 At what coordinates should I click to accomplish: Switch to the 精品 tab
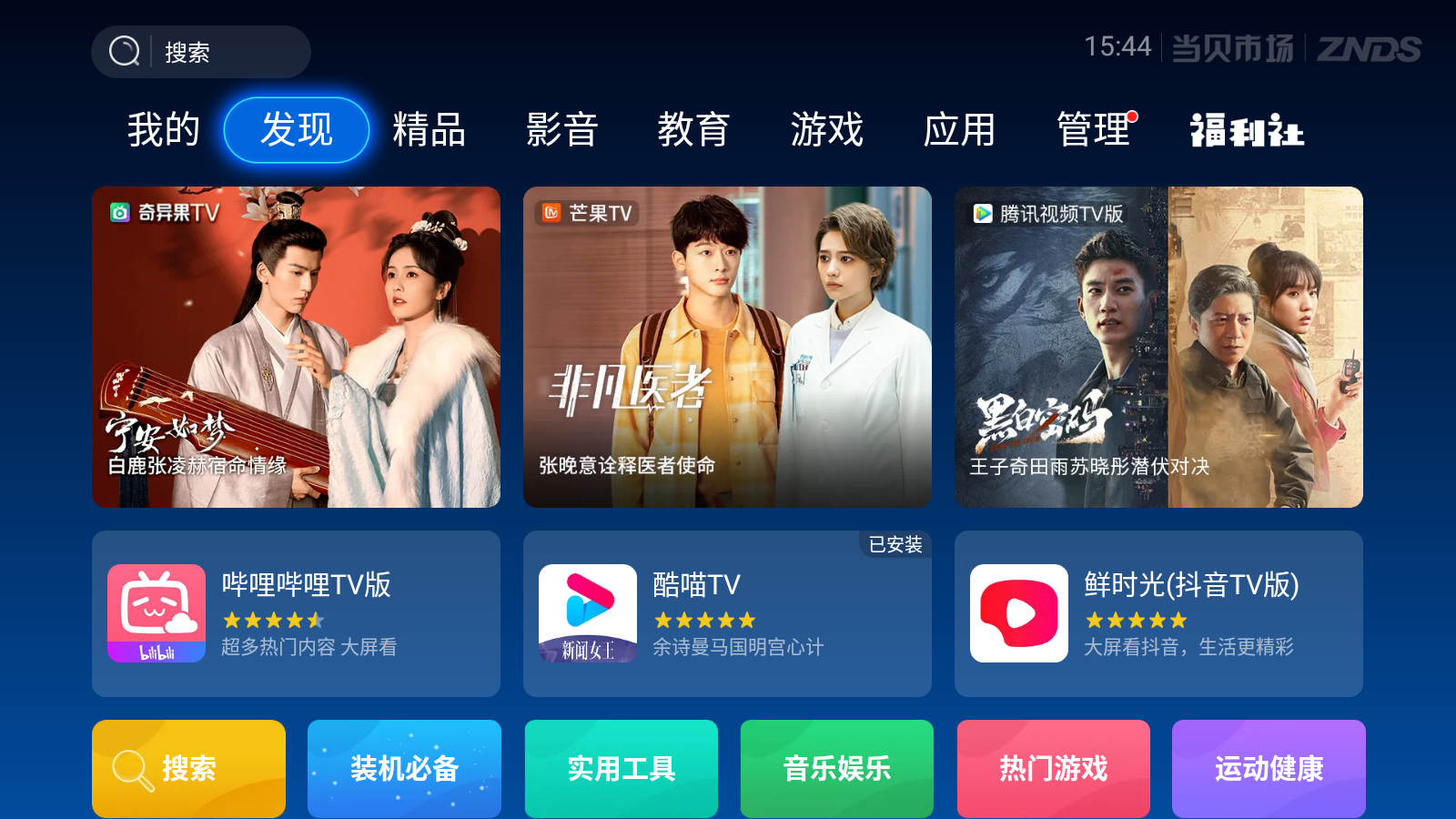tap(429, 130)
